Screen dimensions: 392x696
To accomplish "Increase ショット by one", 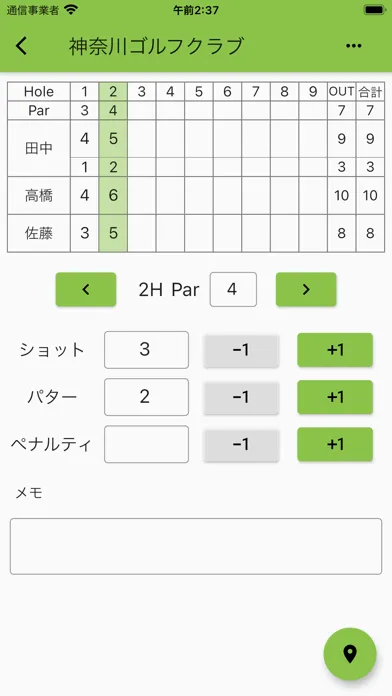I will tap(335, 350).
